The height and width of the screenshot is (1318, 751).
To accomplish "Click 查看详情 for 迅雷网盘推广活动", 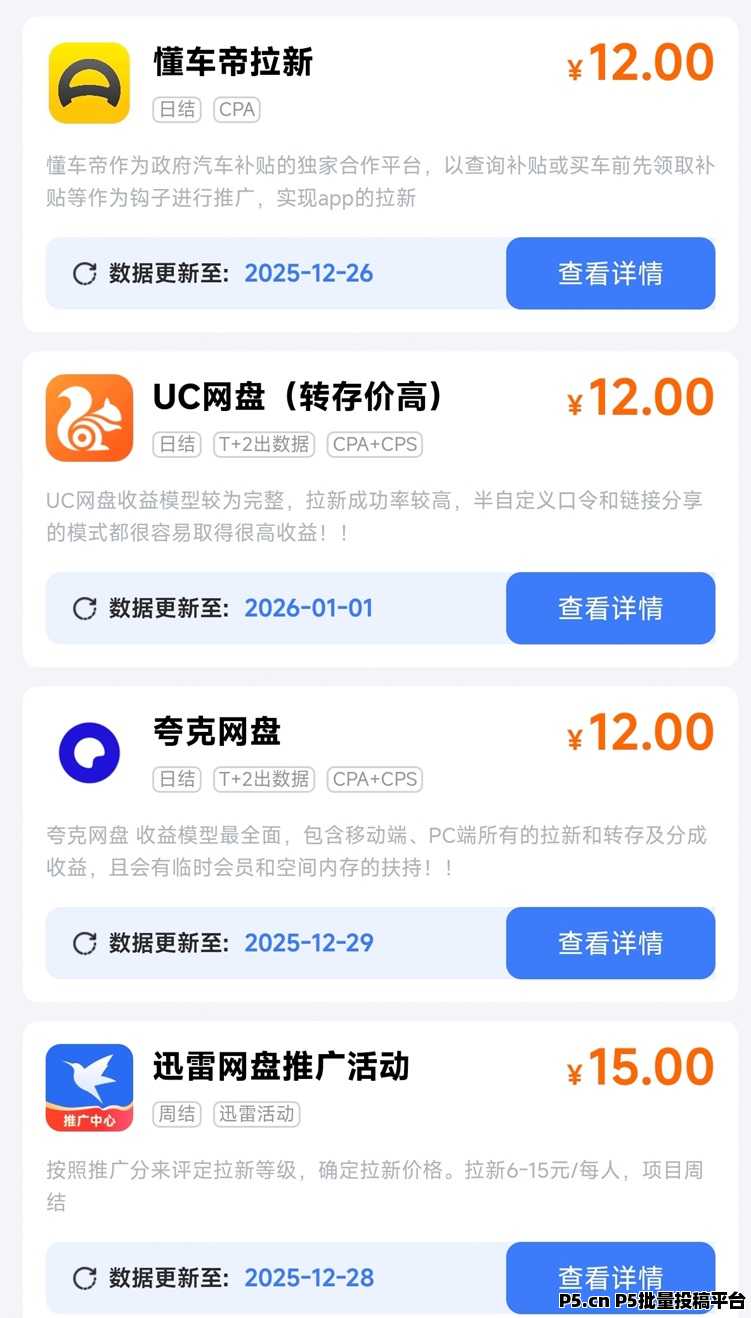I will (610, 1278).
